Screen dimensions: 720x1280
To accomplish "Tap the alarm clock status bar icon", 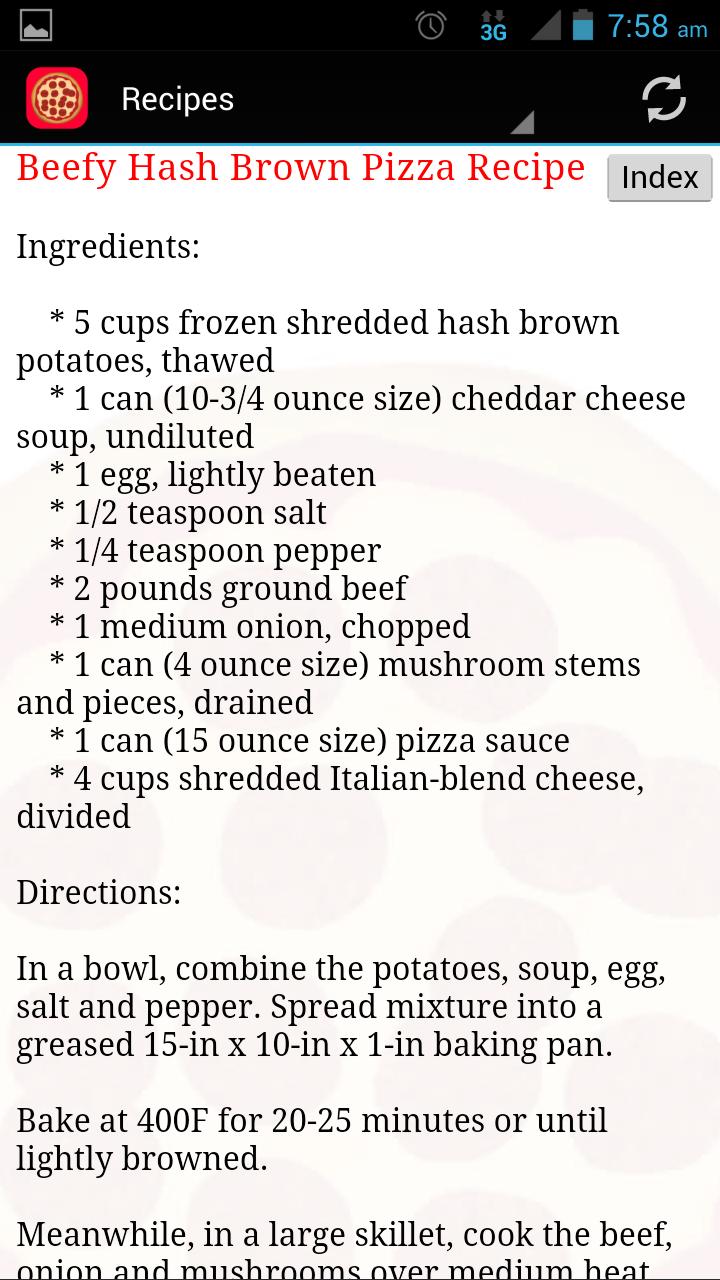I will [x=430, y=27].
